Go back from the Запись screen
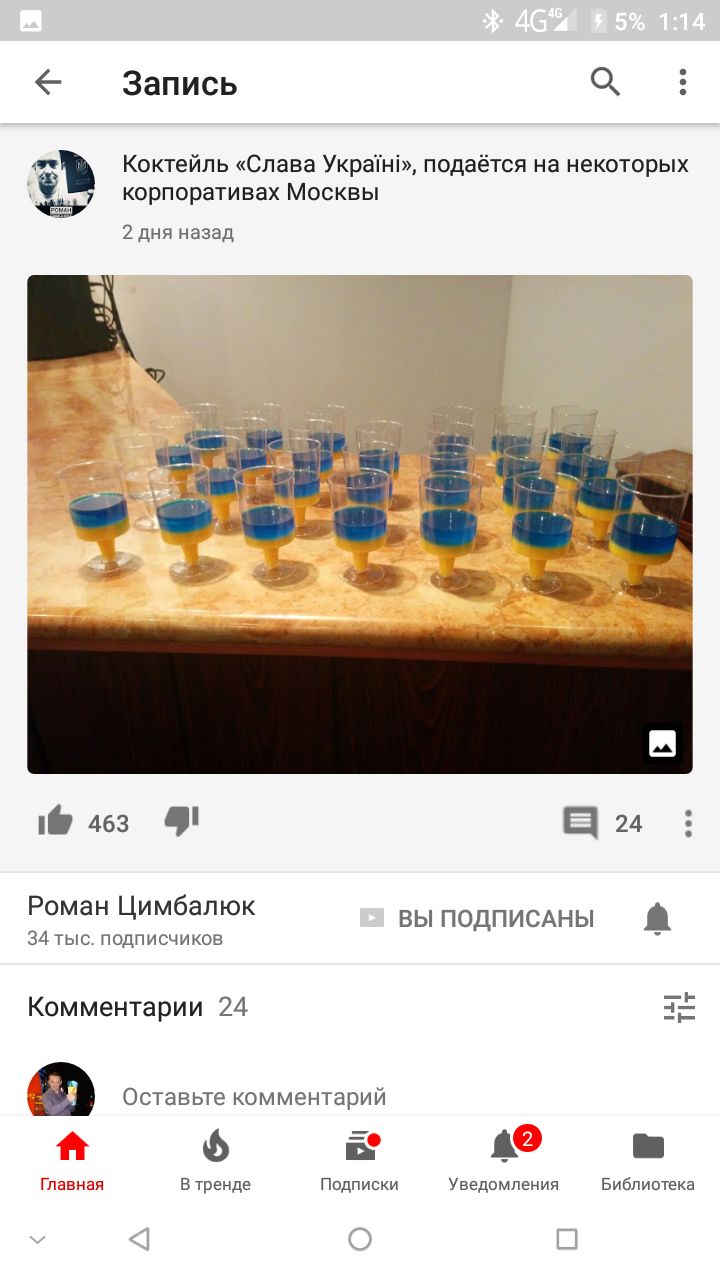The height and width of the screenshot is (1280, 720). coord(48,82)
